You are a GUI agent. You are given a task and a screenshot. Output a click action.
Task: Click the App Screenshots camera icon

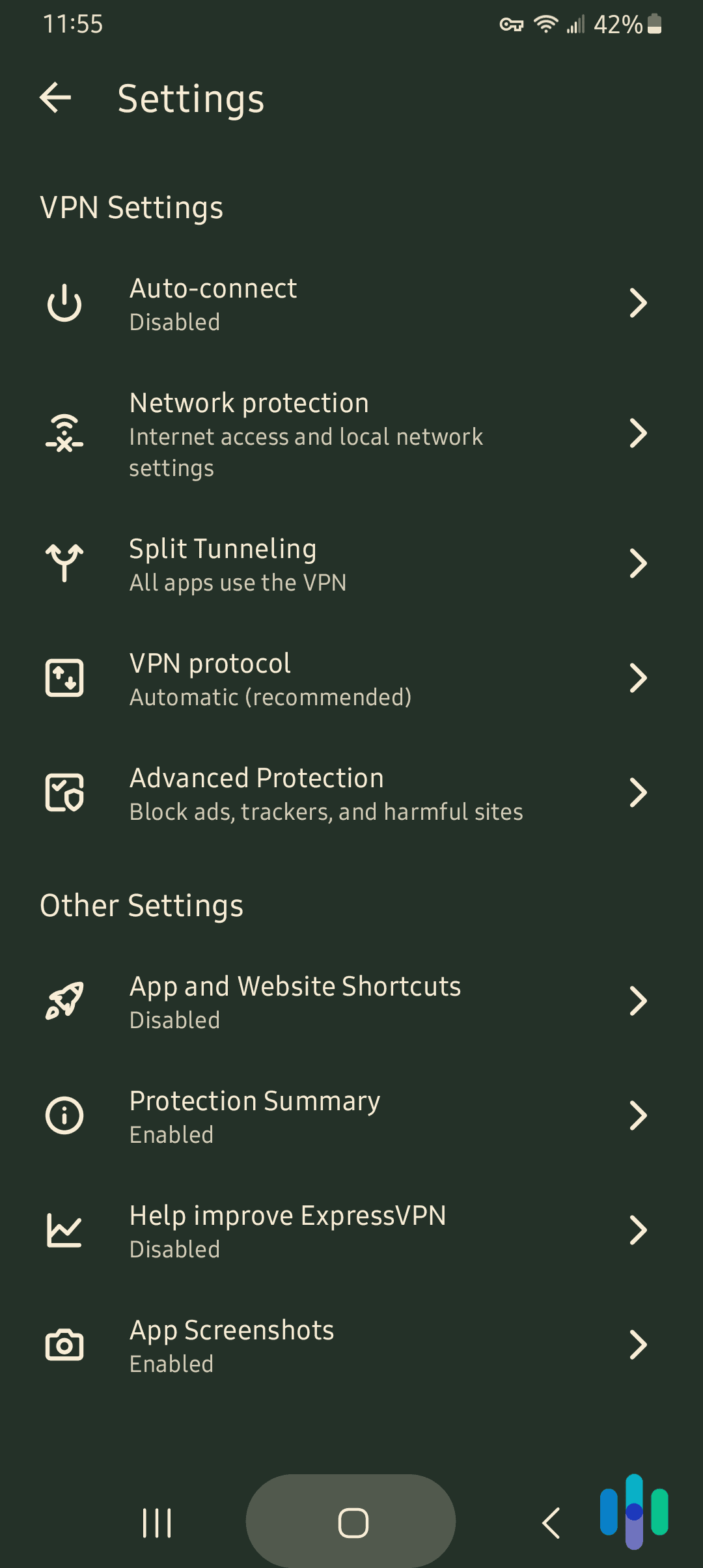click(64, 1344)
